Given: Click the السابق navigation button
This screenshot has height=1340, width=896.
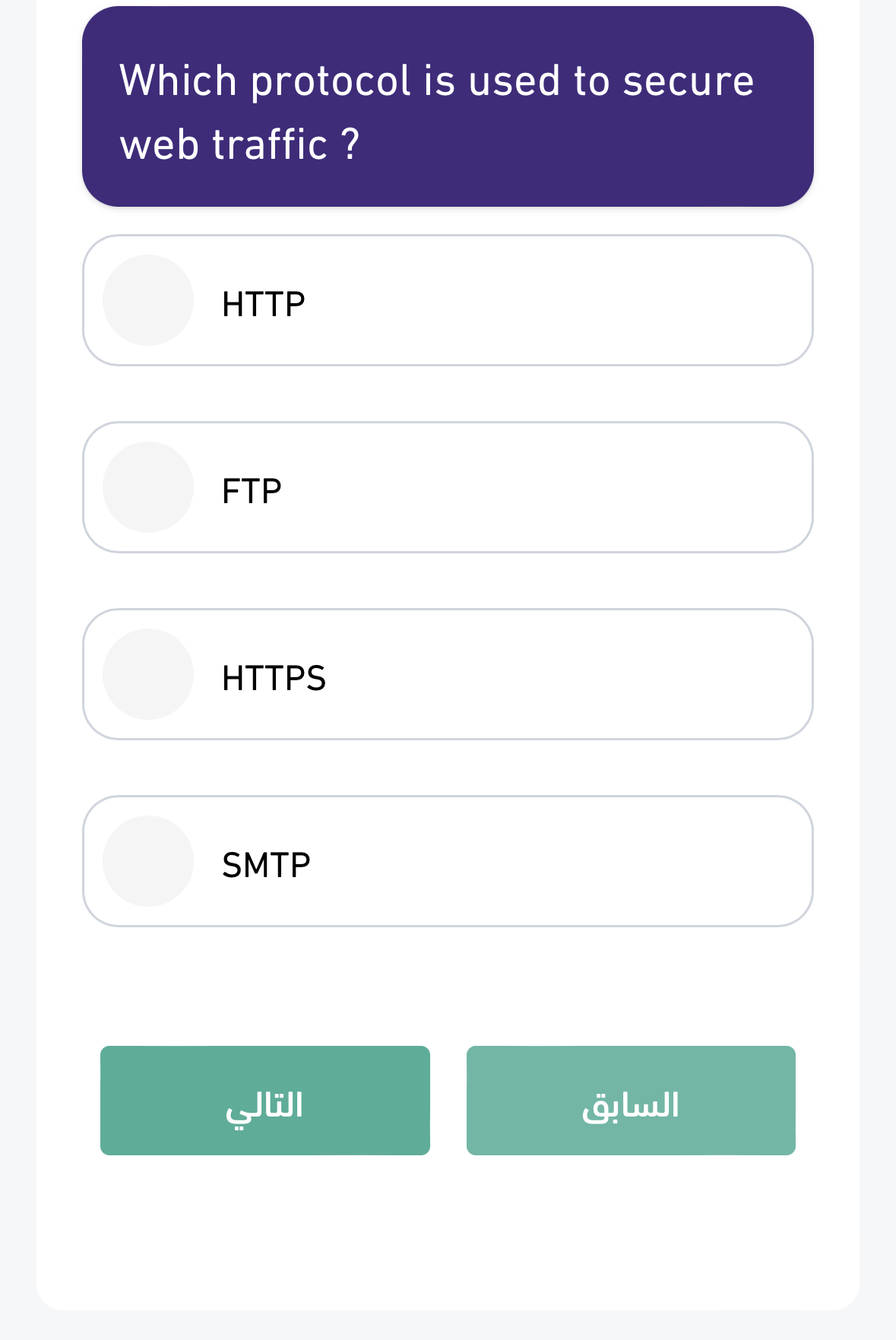Looking at the screenshot, I should tap(630, 1101).
